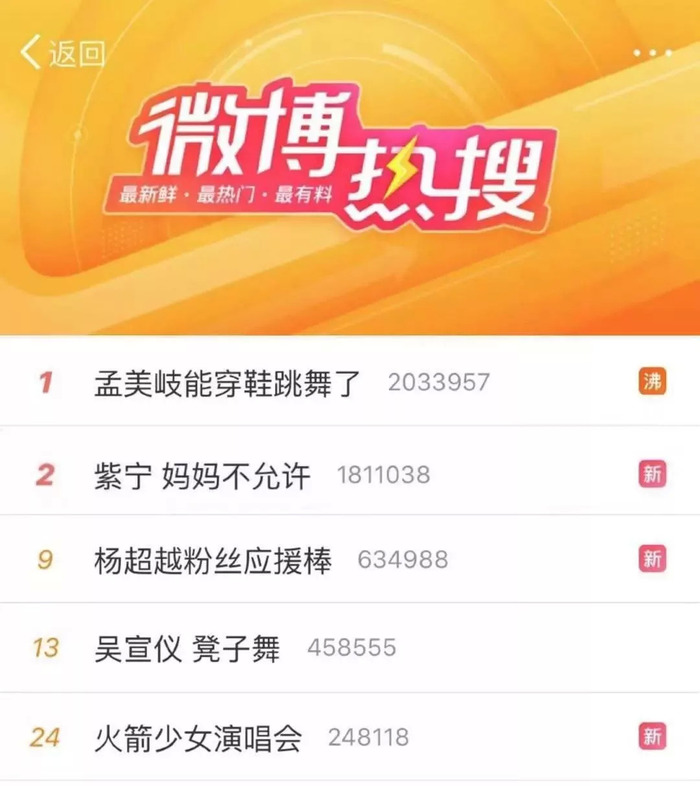Select the 吴宣仪 凳子舞 entry
Image resolution: width=700 pixels, height=786 pixels.
coord(187,648)
